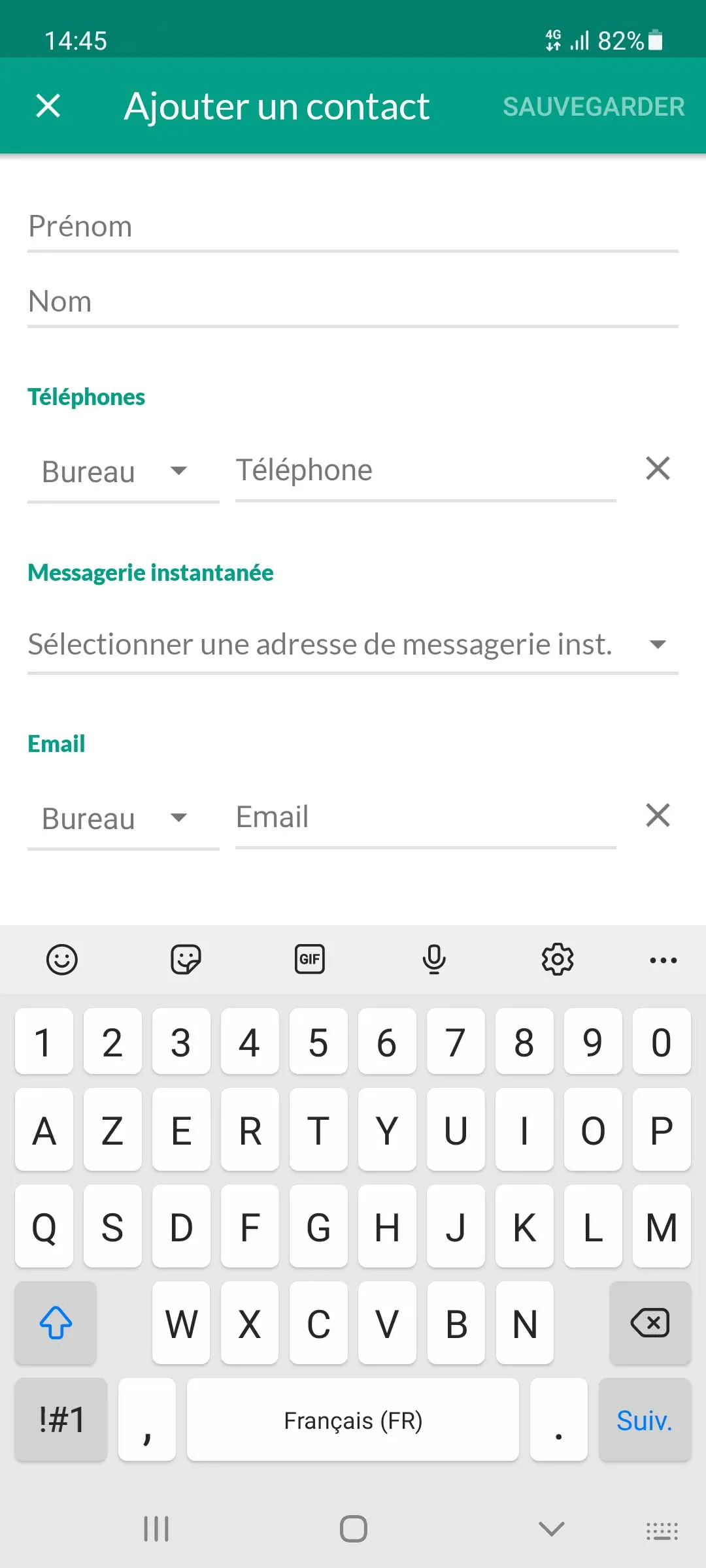This screenshot has width=706, height=1568.
Task: Open the email type dropdown showing Bureau
Action: (x=123, y=818)
